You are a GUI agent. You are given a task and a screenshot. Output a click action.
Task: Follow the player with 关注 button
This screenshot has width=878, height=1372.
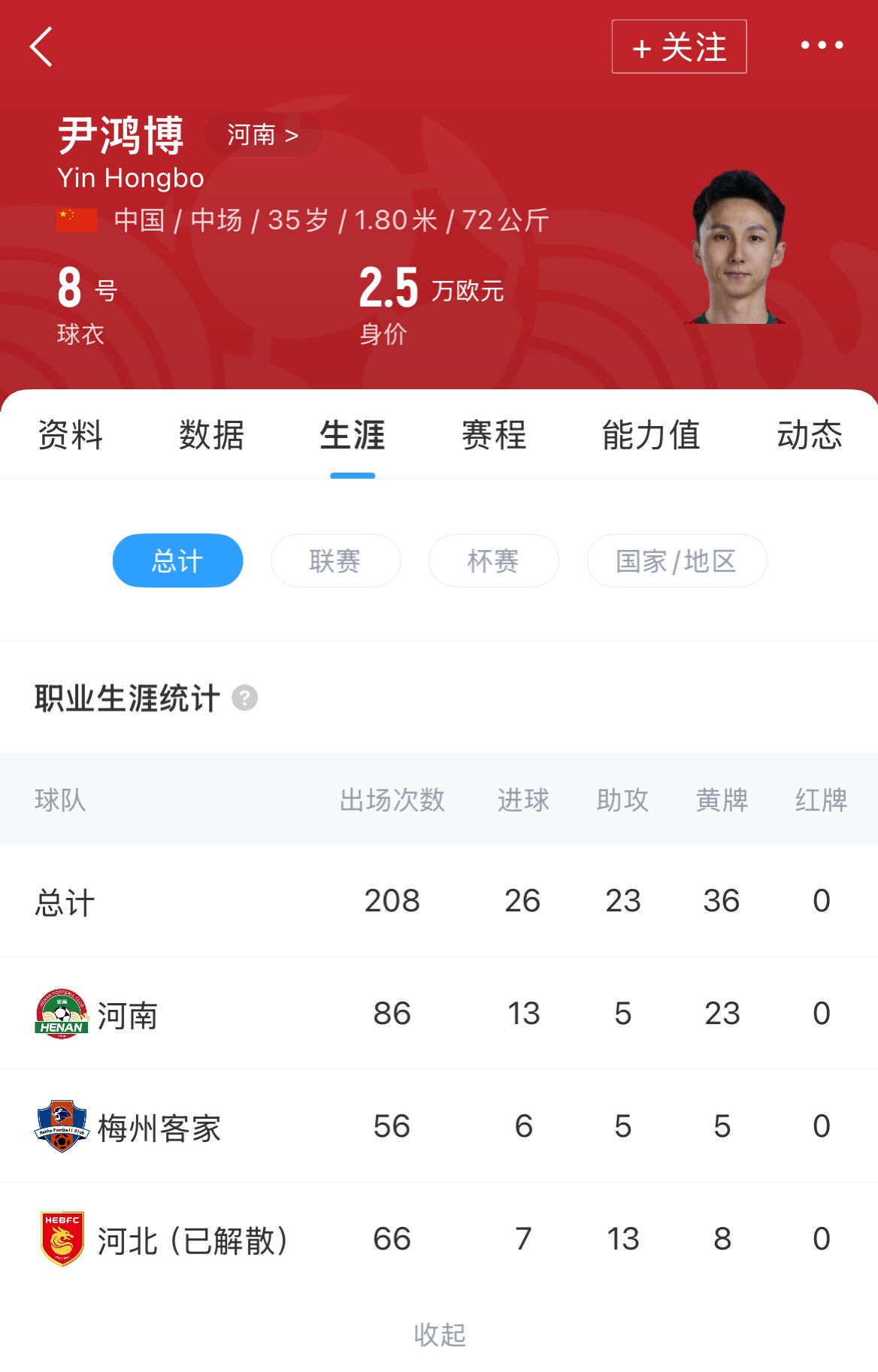pos(679,47)
